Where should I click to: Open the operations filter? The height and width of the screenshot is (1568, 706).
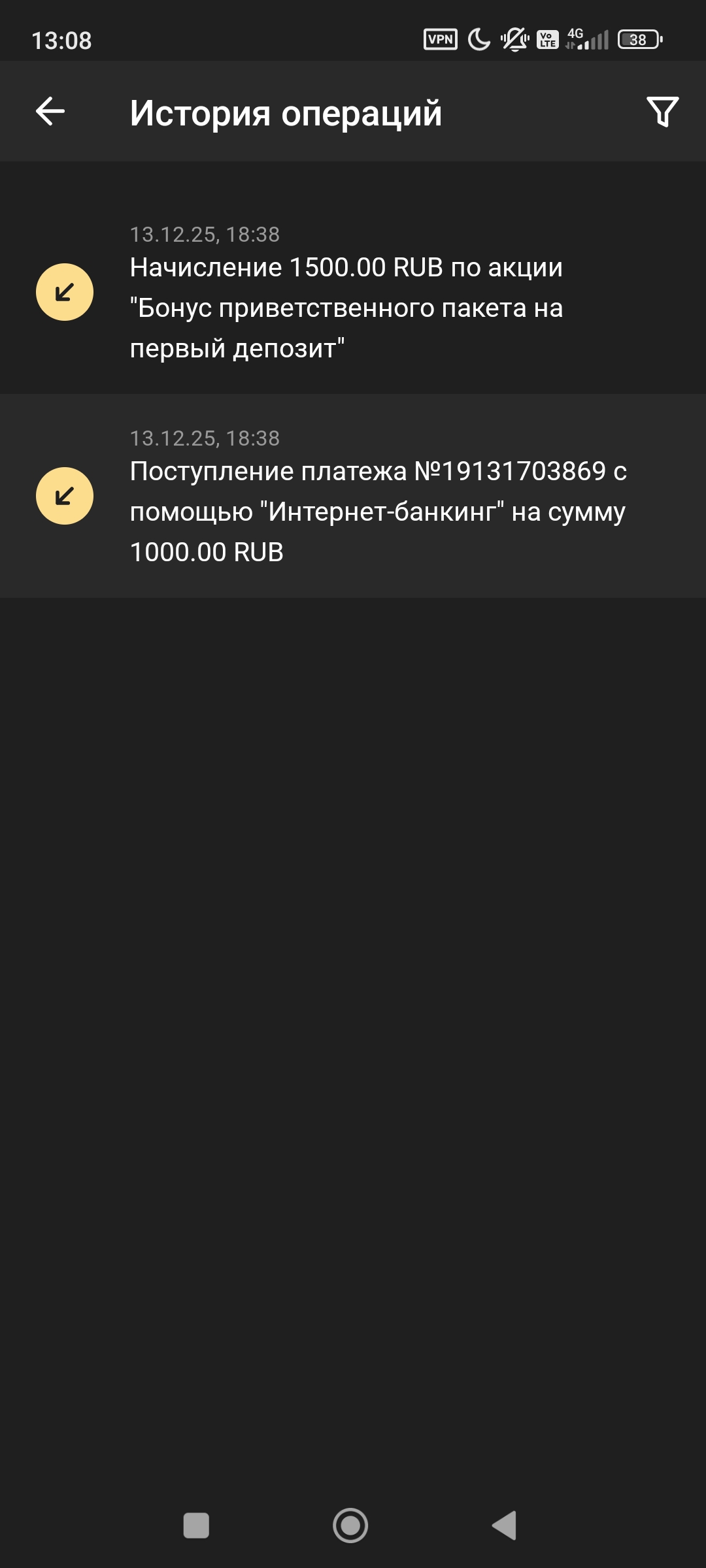662,112
